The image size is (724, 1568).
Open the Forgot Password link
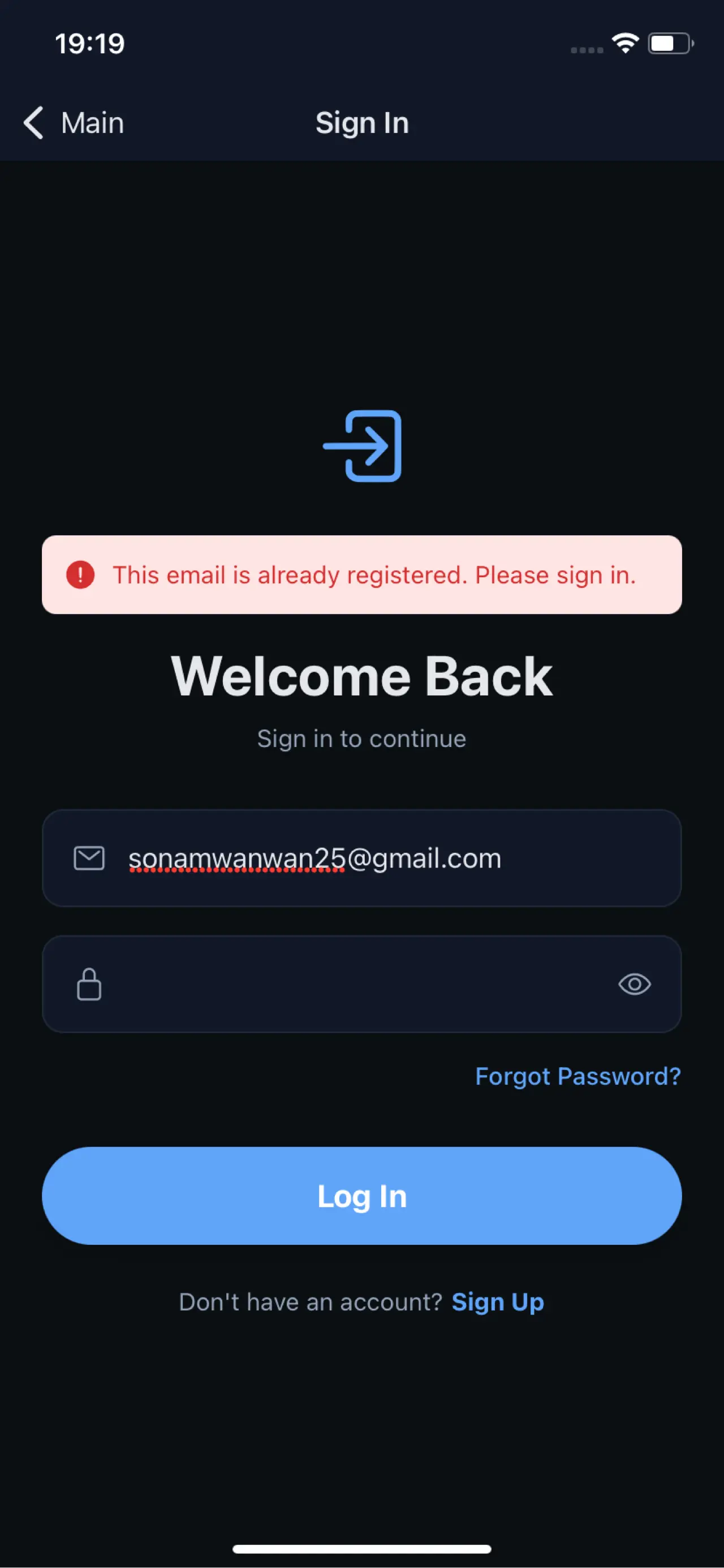pos(578,1076)
